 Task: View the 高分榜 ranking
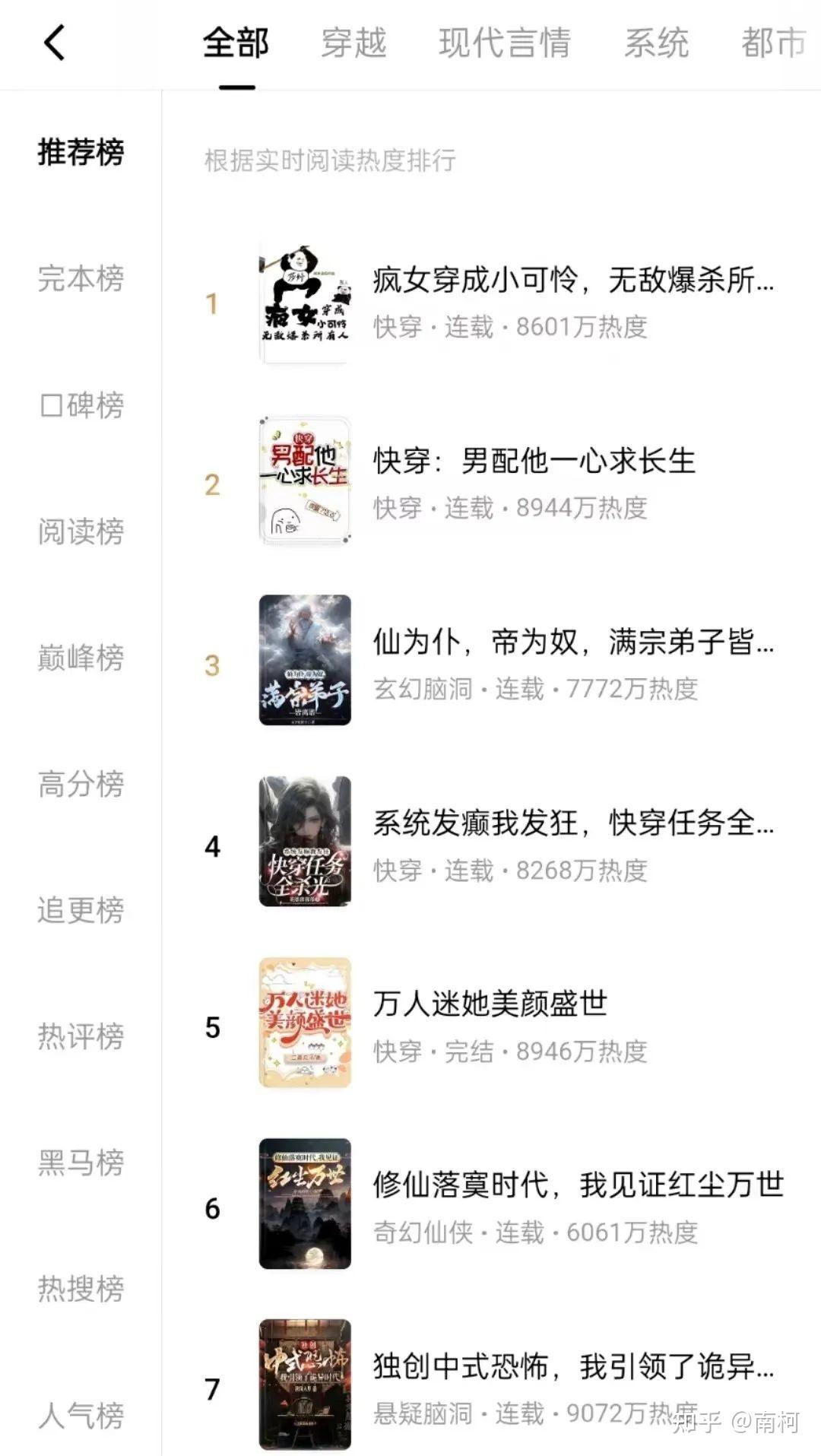(x=81, y=784)
